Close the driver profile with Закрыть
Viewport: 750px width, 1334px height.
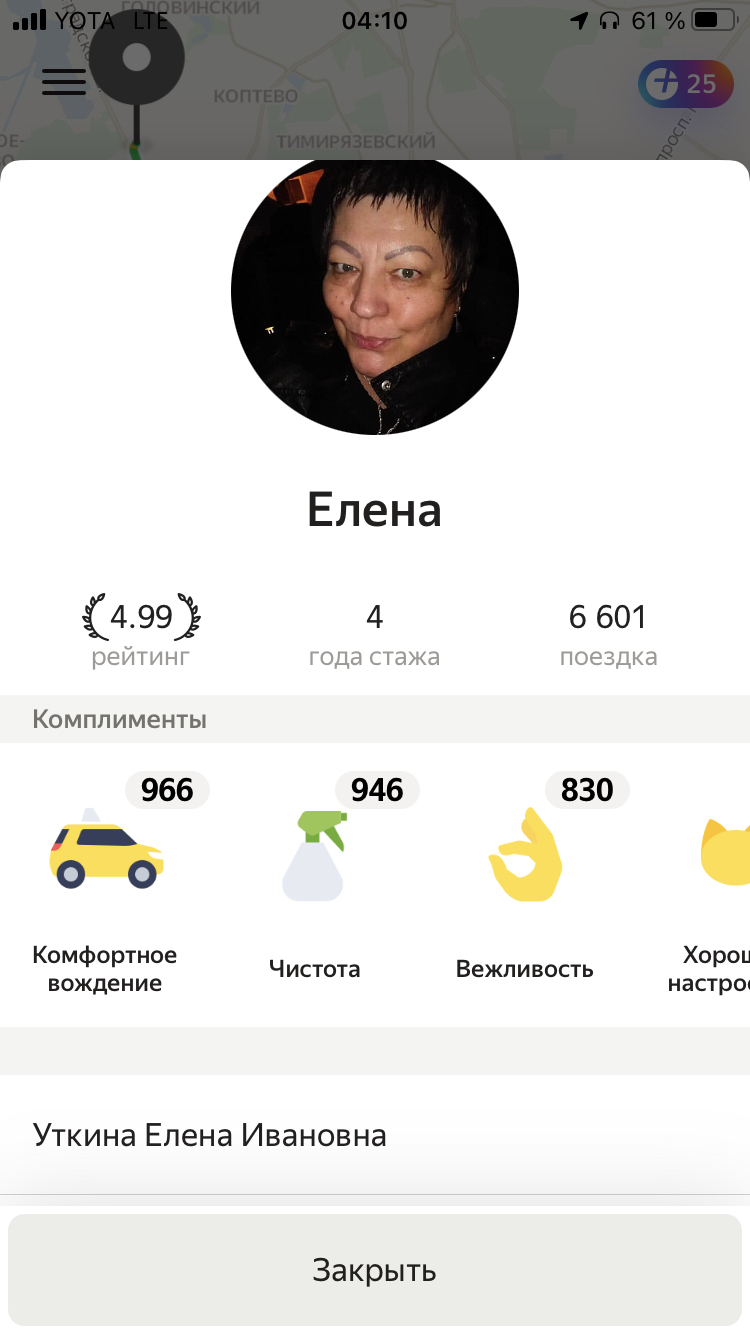point(375,1270)
